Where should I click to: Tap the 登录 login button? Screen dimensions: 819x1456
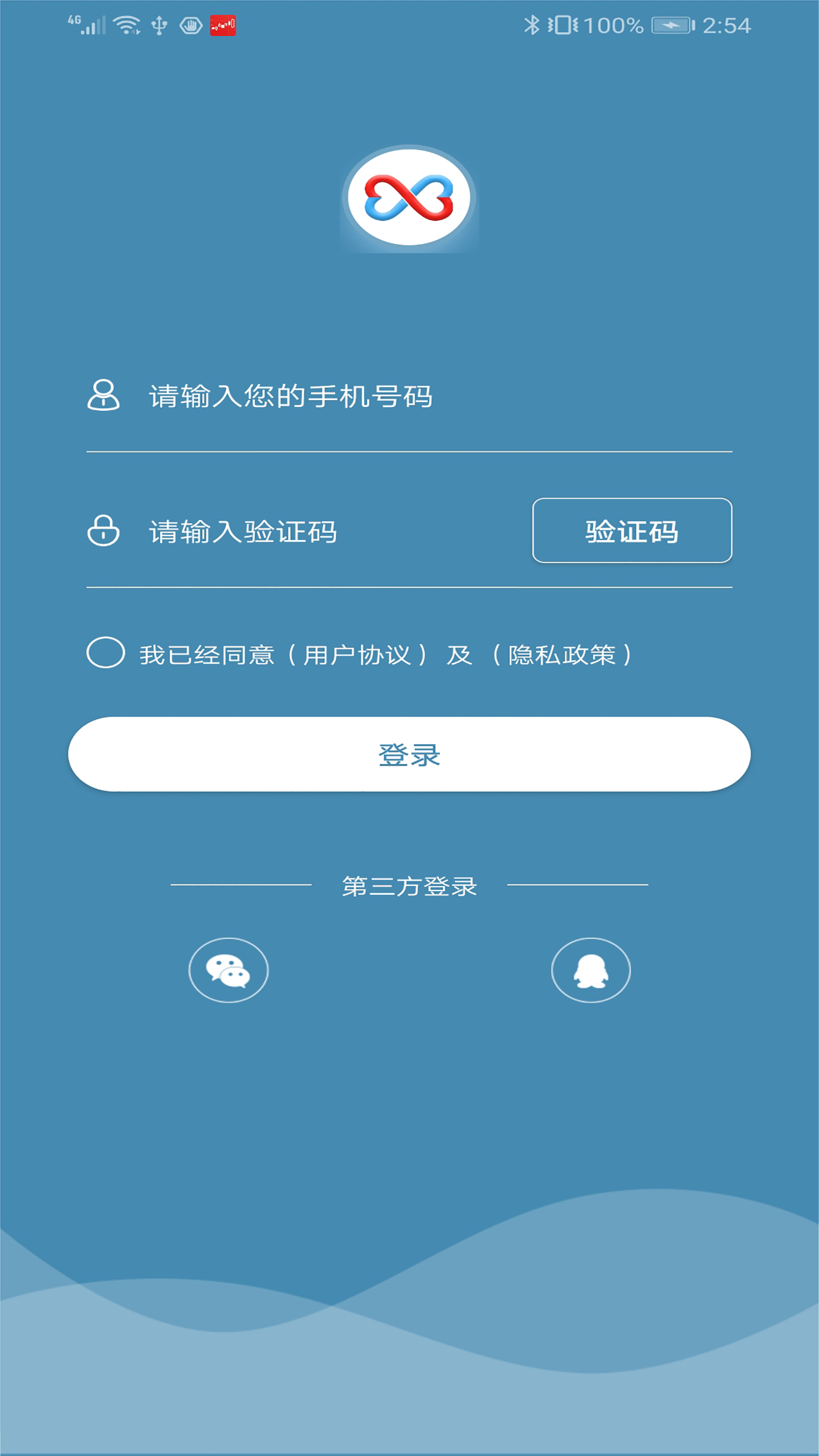(410, 754)
